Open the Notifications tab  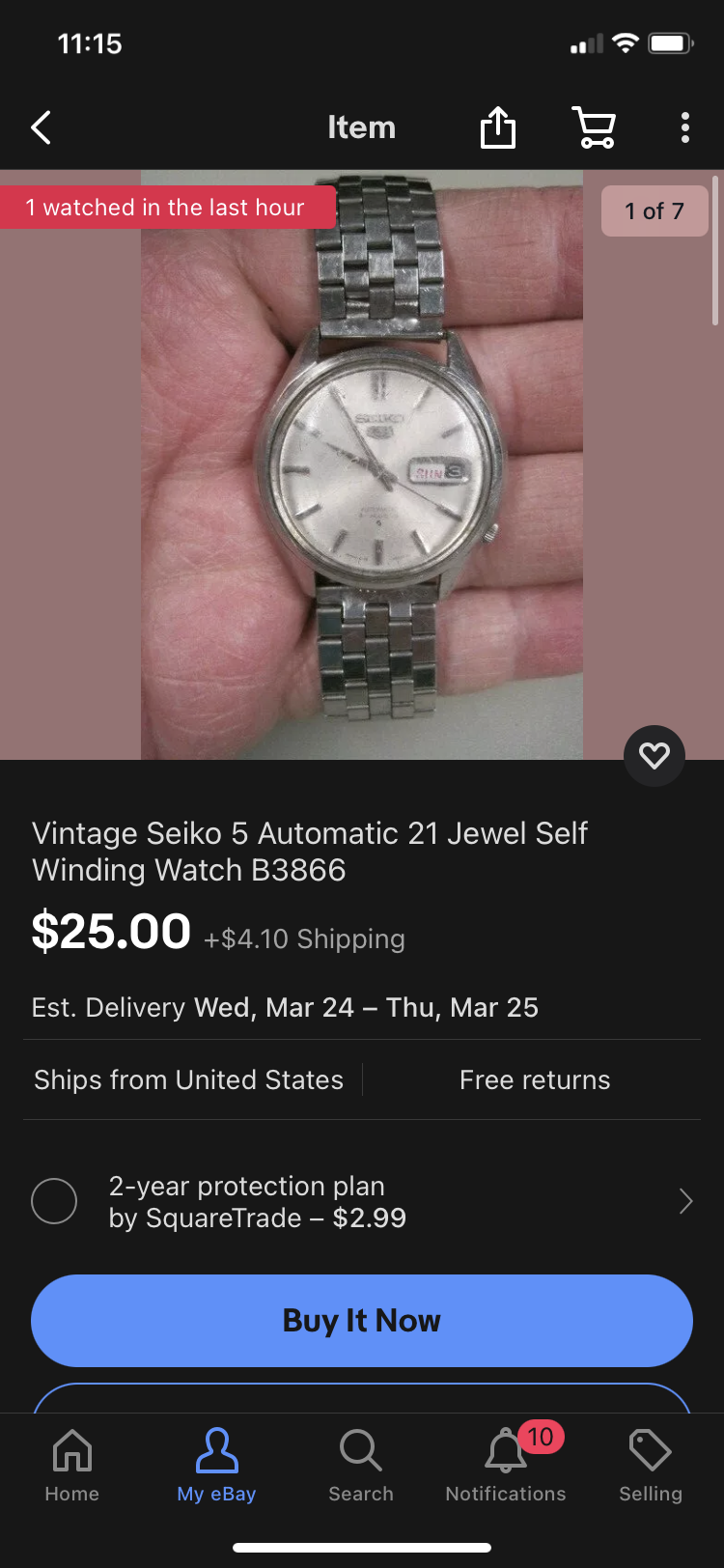tap(506, 1466)
